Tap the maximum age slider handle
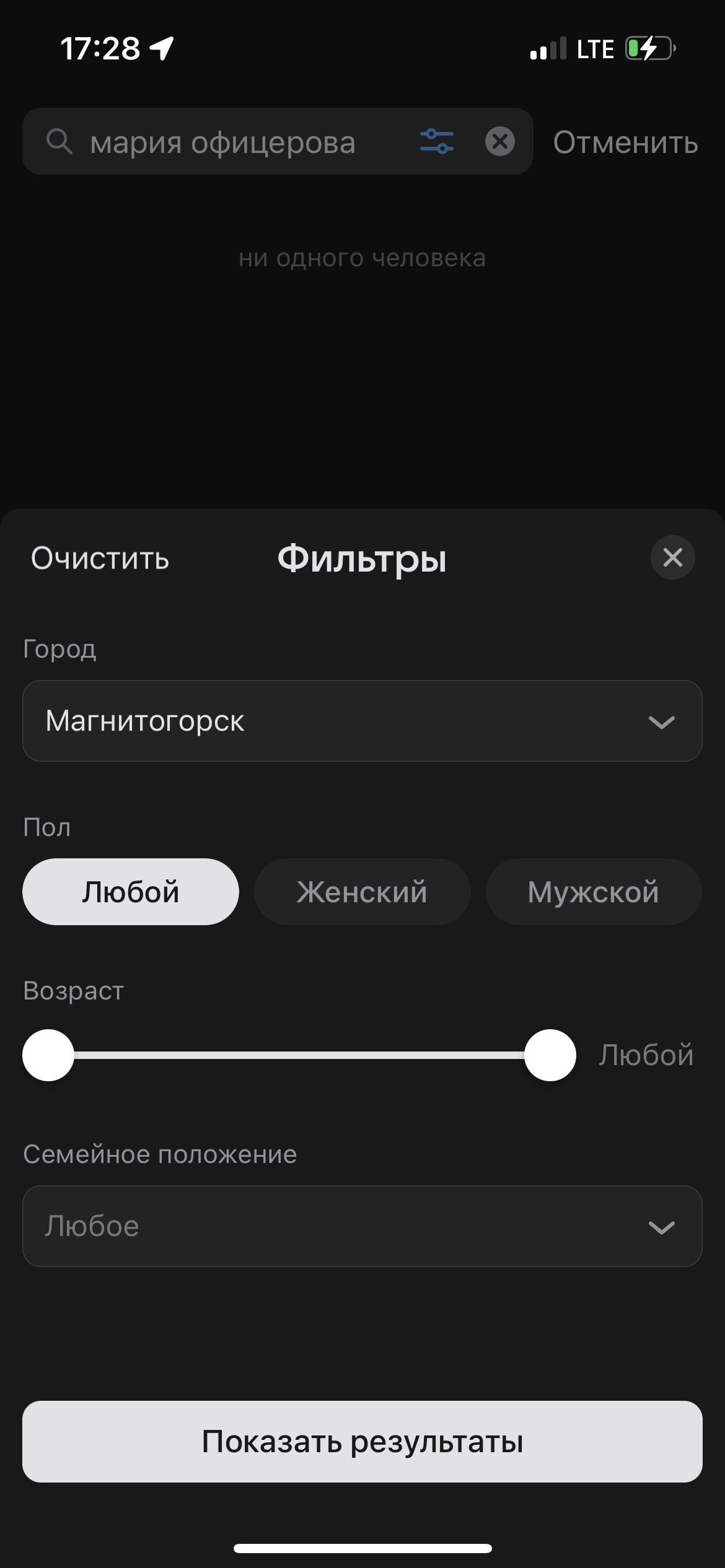 [550, 1055]
